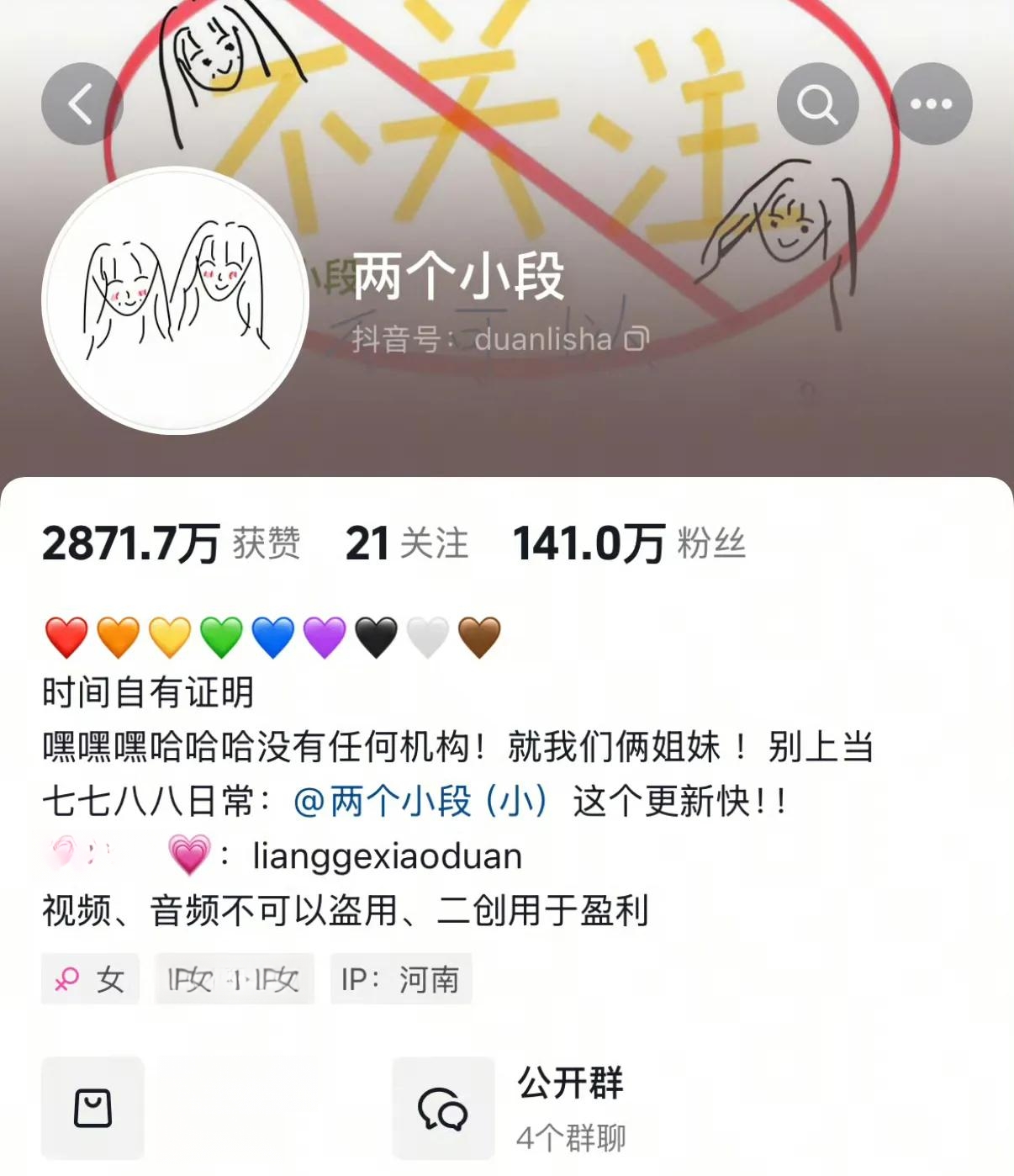Viewport: 1014px width, 1176px height.
Task: Open the 21 关注 following list
Action: tap(407, 543)
